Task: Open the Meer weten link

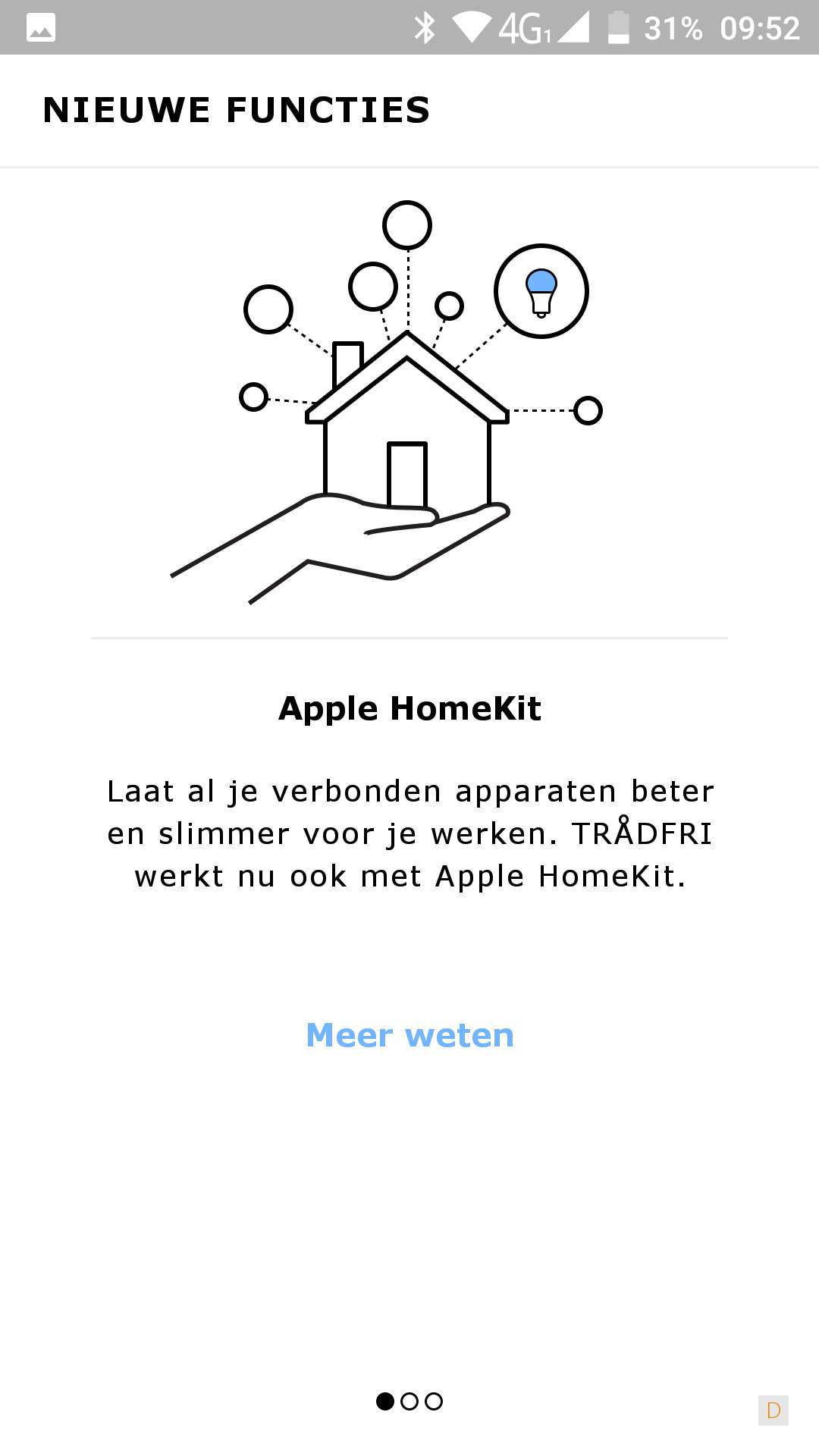Action: pyautogui.click(x=409, y=1035)
